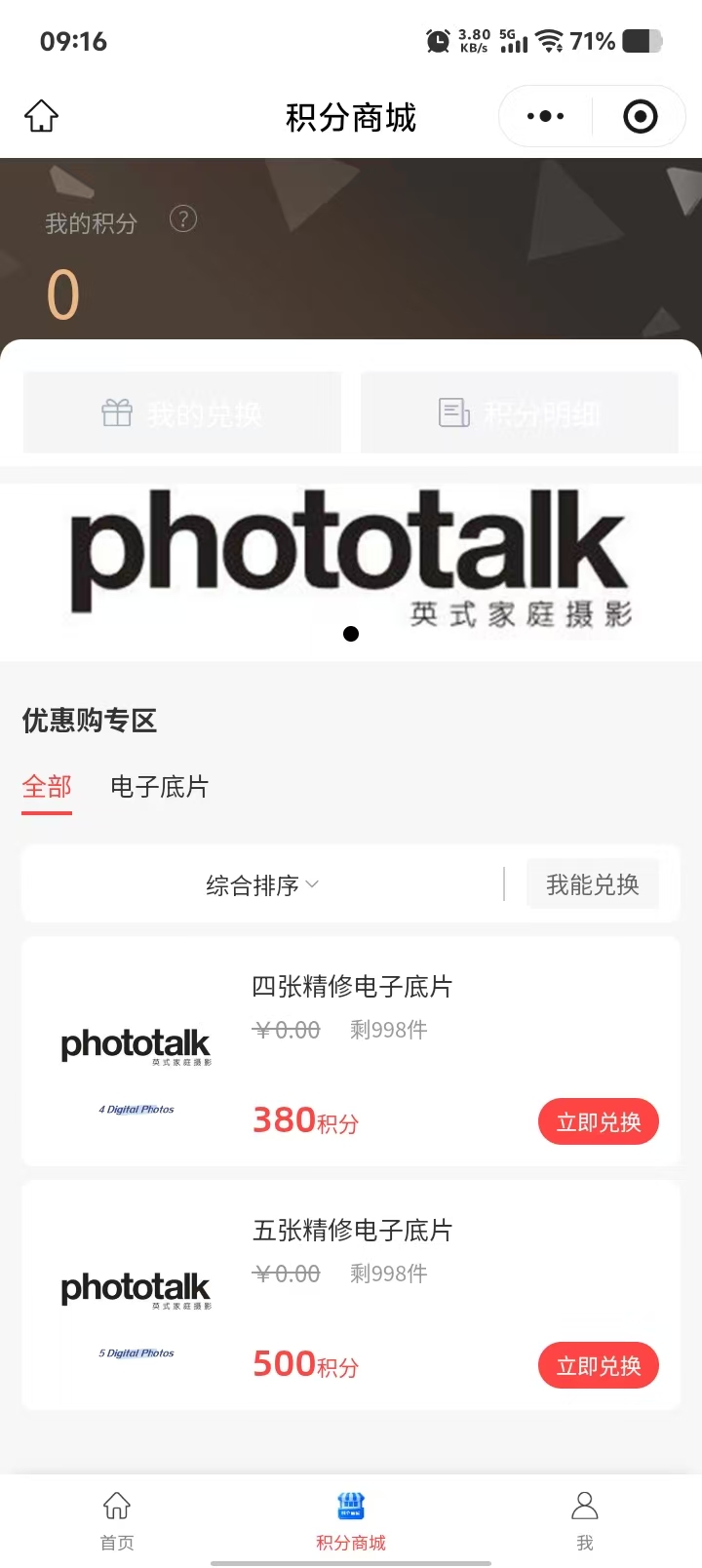This screenshot has width=702, height=1568.
Task: Redeem 四张精修电子底片 with 立即兑换
Action: click(598, 1122)
